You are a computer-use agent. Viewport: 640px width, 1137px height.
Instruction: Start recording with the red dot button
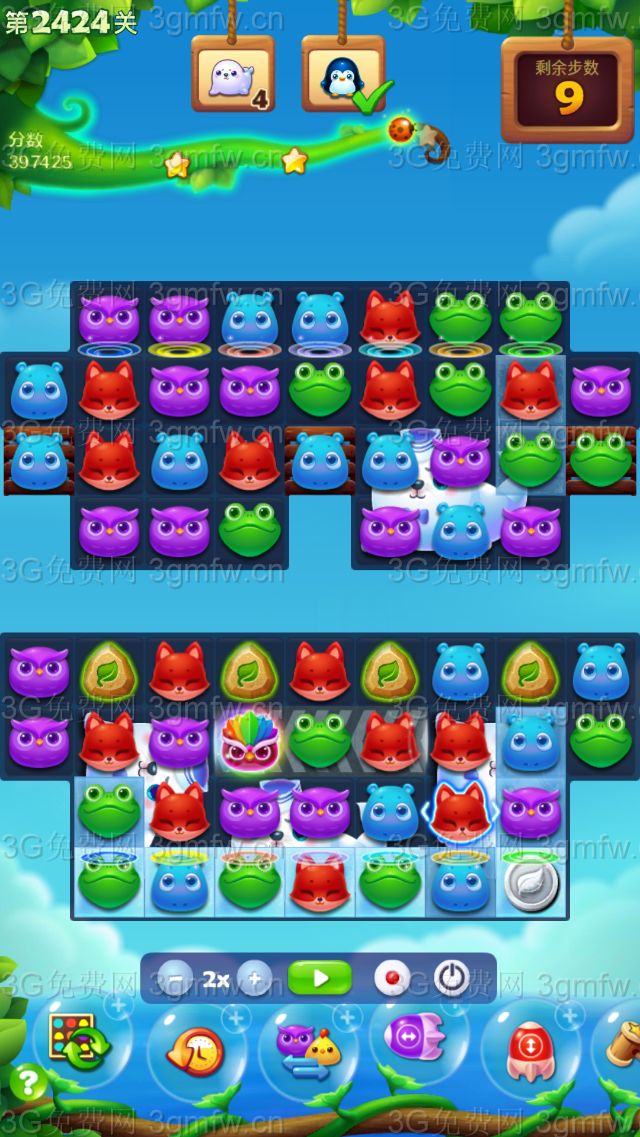[392, 978]
